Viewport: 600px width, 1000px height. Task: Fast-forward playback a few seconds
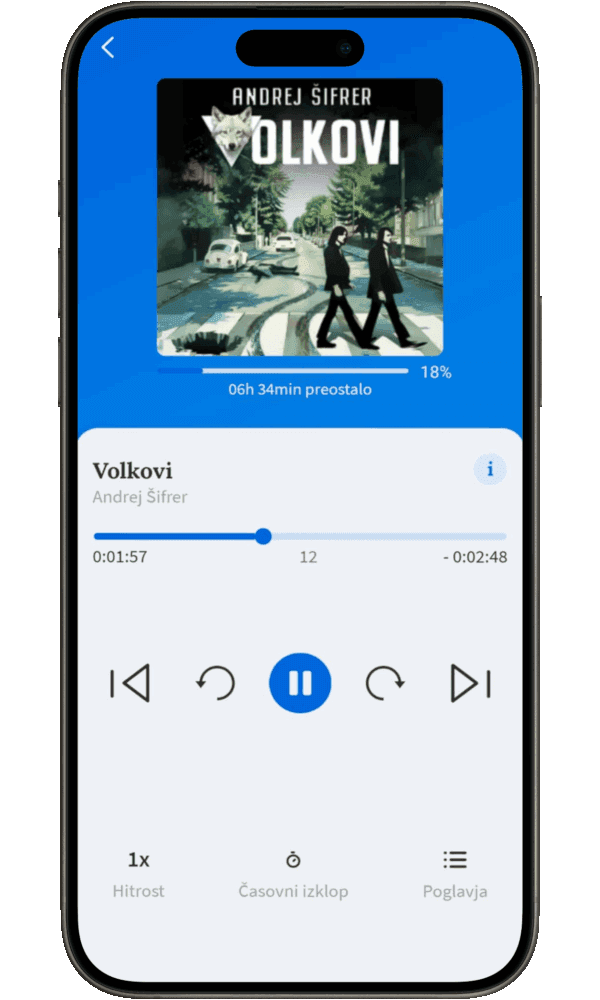pos(385,684)
